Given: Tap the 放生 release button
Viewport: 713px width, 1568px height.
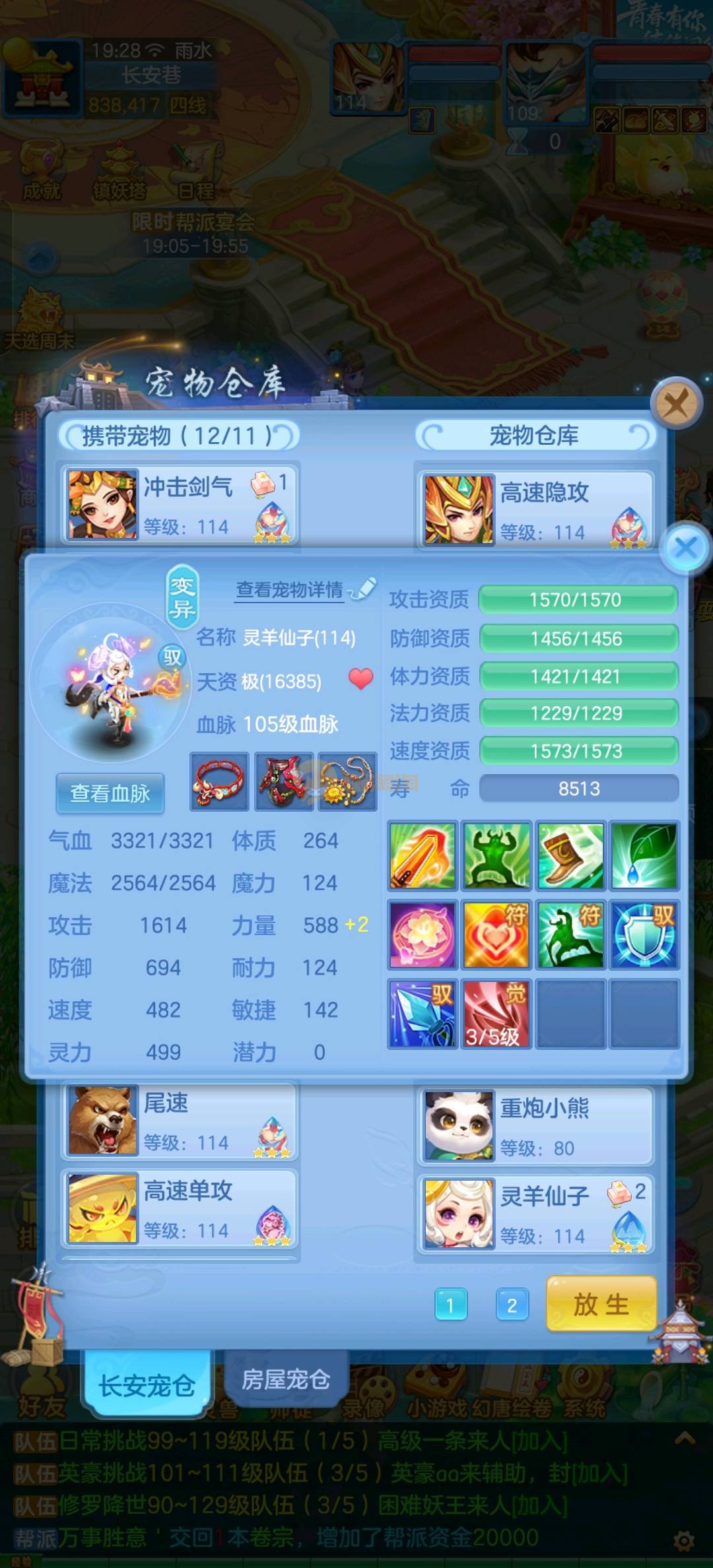Looking at the screenshot, I should (601, 1304).
